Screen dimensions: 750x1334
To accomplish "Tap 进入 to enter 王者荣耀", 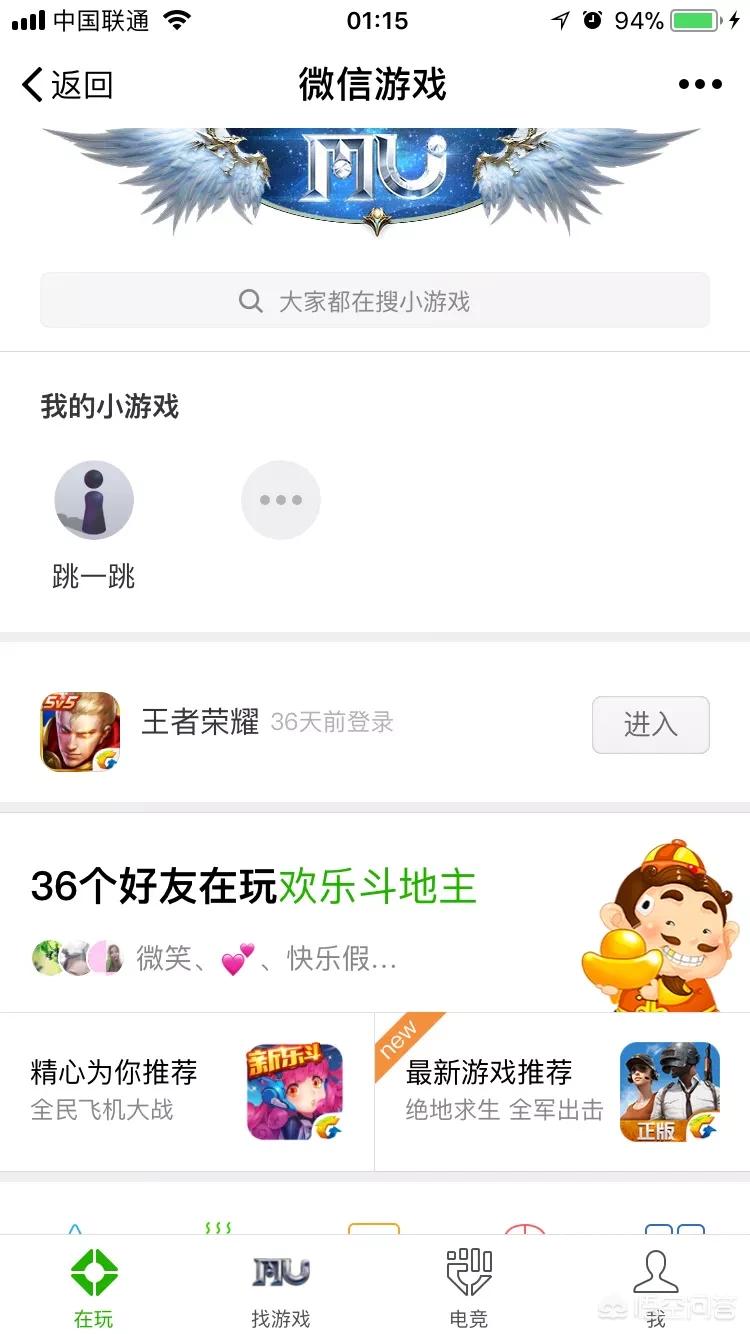I will click(x=650, y=724).
